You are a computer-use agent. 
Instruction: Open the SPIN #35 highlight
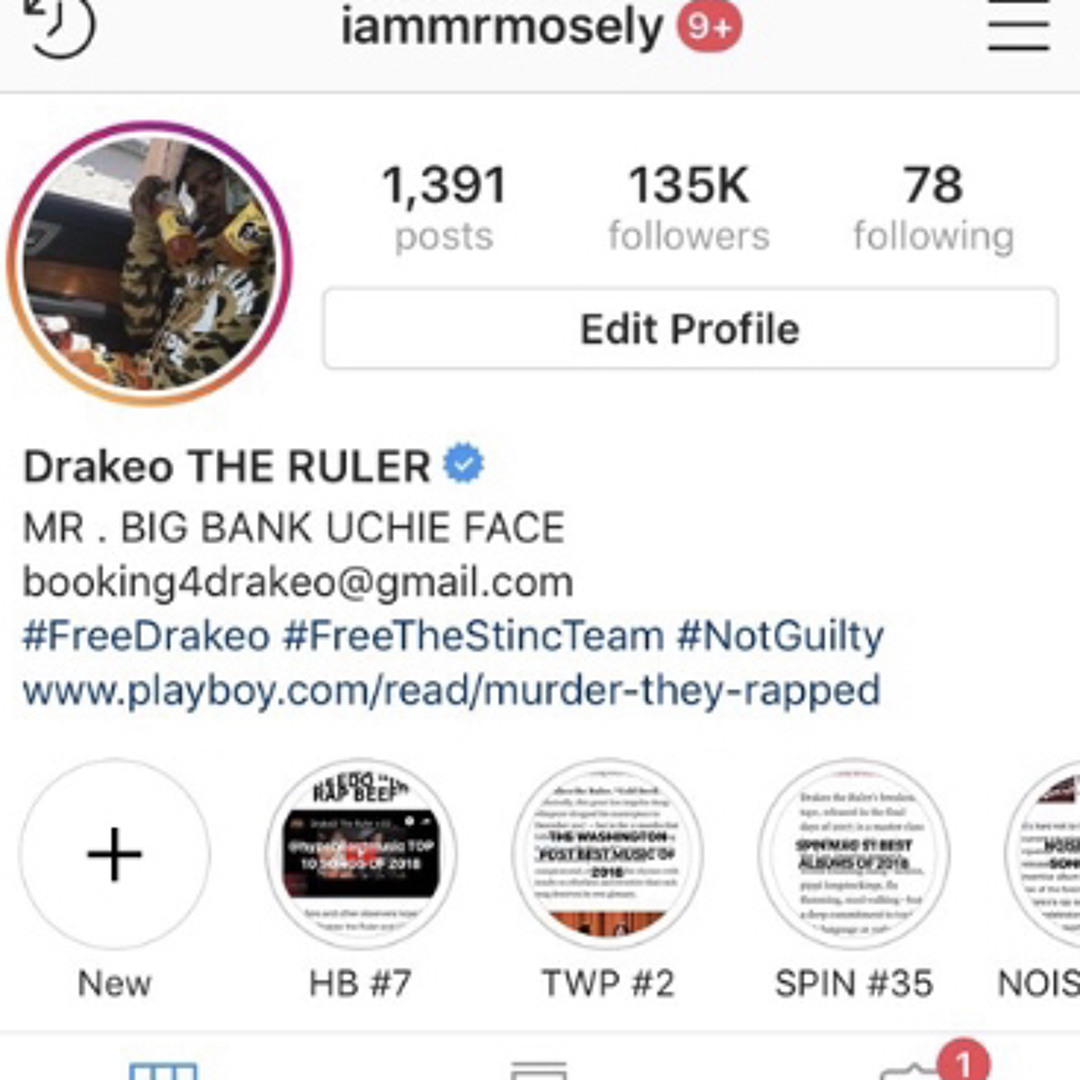click(853, 855)
